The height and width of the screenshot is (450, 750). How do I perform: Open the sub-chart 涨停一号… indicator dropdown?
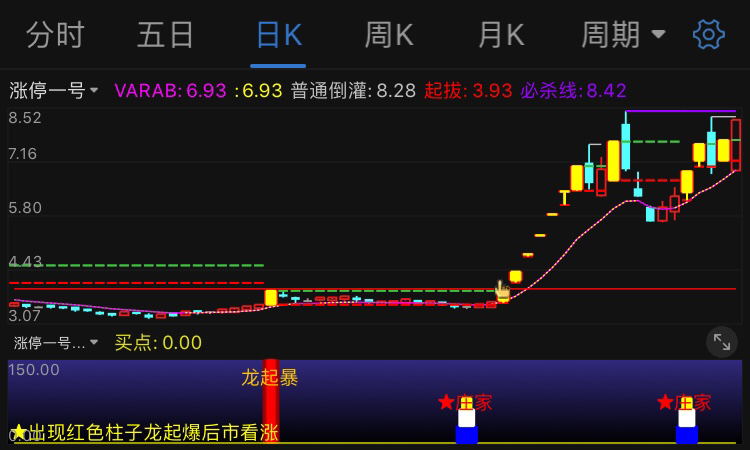coord(57,343)
